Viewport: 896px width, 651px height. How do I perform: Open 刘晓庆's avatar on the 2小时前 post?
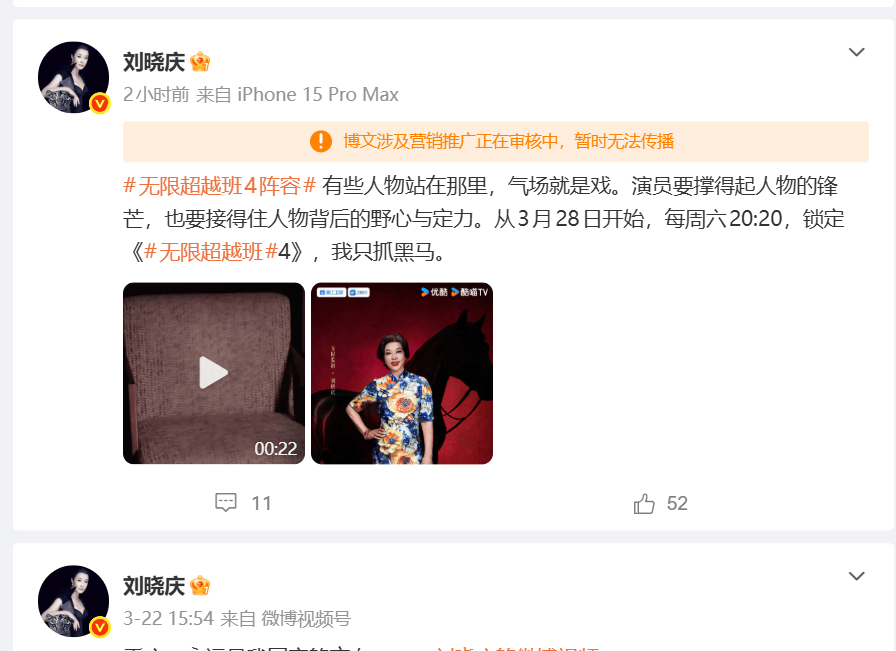pos(73,77)
